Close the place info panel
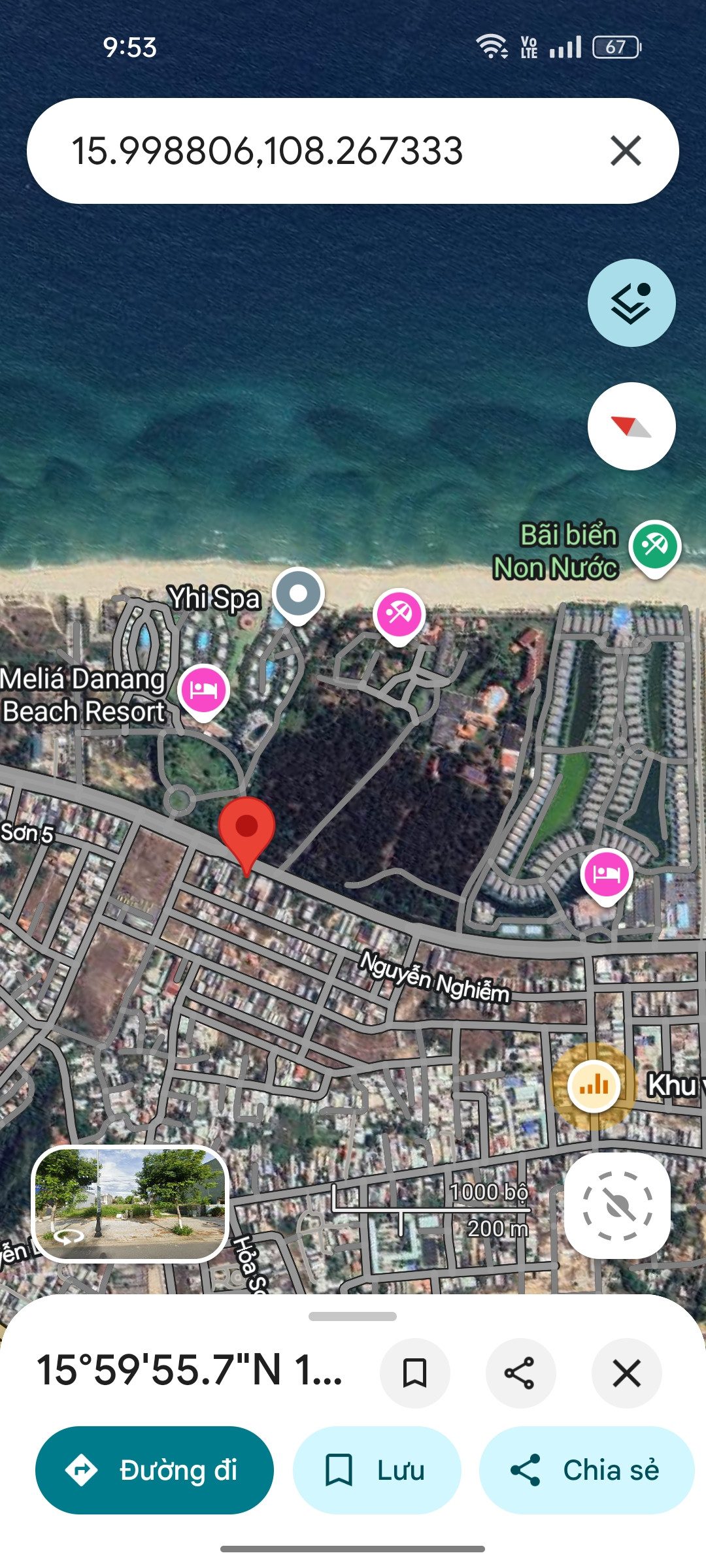The width and height of the screenshot is (706, 1568). point(626,1373)
